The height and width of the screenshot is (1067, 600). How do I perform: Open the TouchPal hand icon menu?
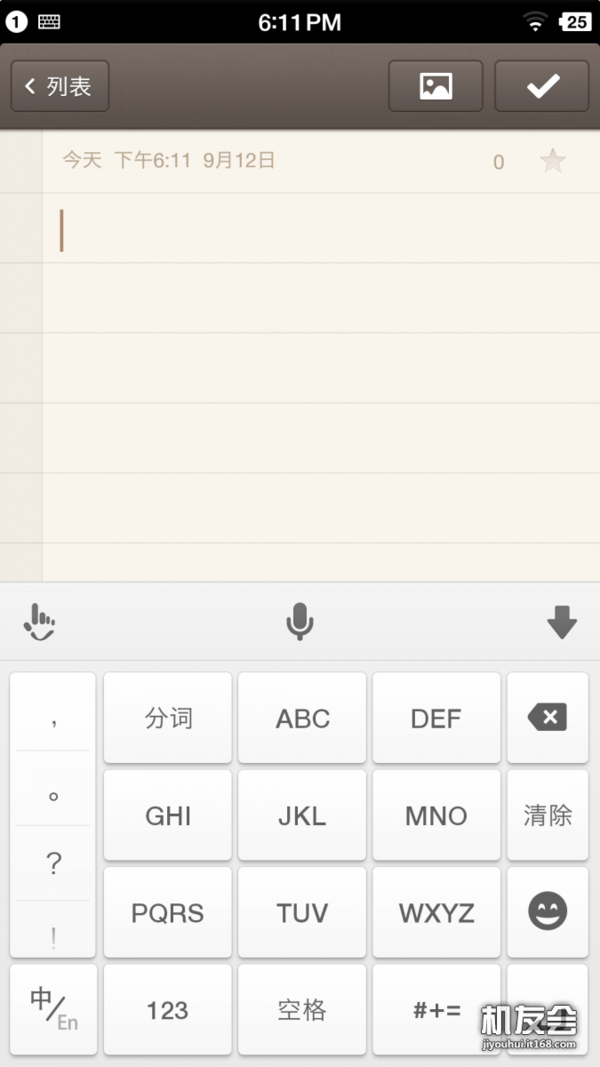click(x=39, y=622)
